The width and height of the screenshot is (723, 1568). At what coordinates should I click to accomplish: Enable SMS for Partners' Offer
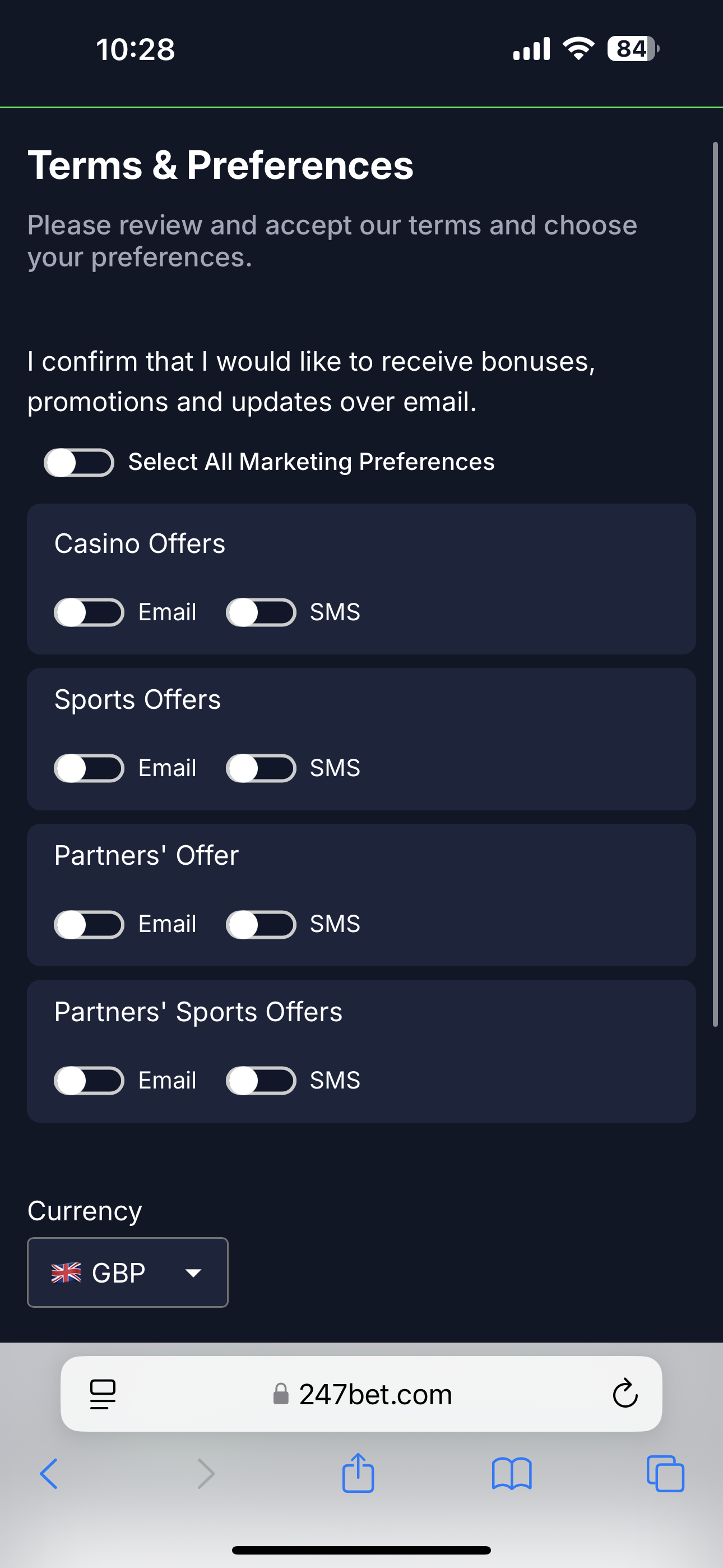[261, 924]
